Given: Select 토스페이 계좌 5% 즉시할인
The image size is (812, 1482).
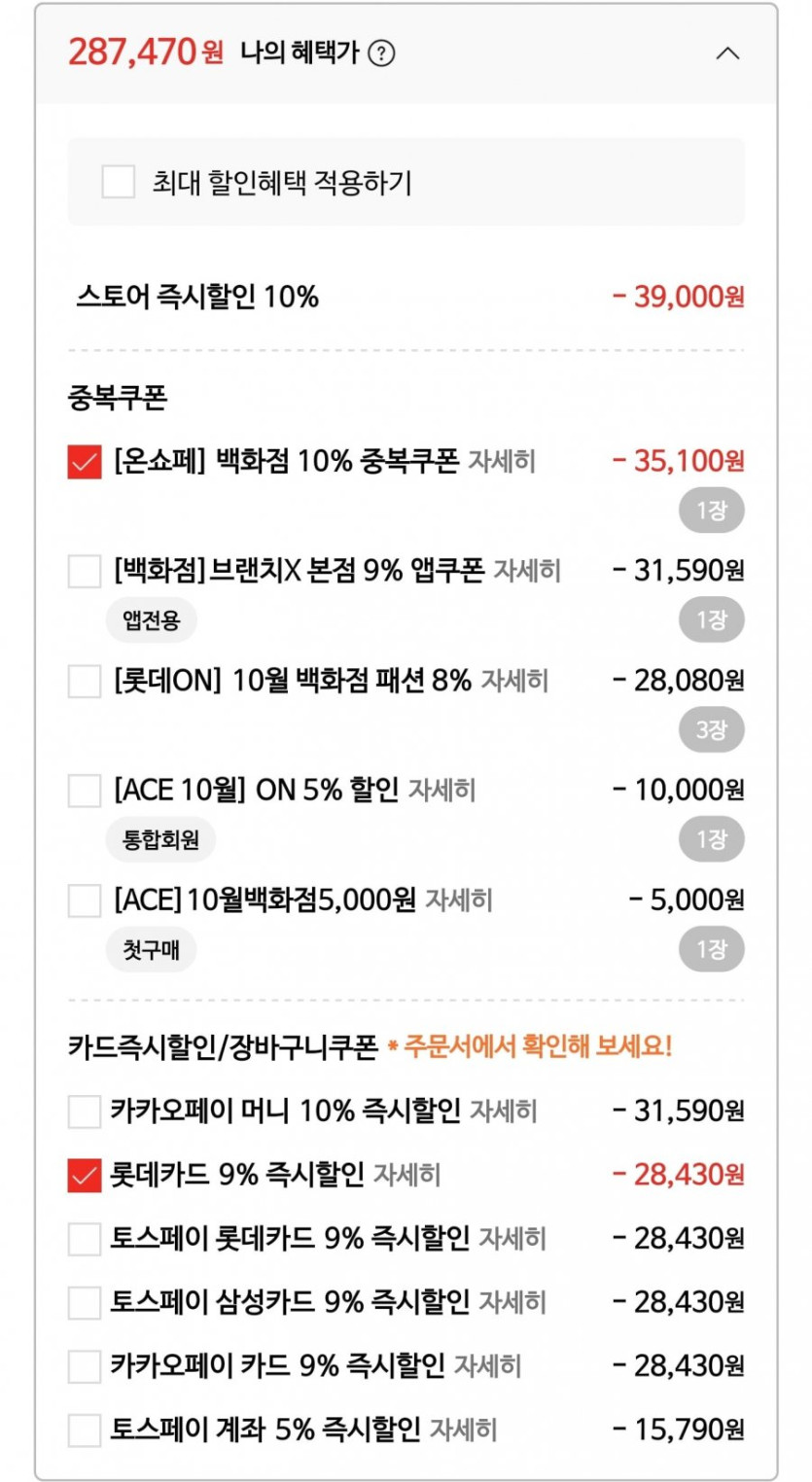Looking at the screenshot, I should click(x=85, y=1431).
